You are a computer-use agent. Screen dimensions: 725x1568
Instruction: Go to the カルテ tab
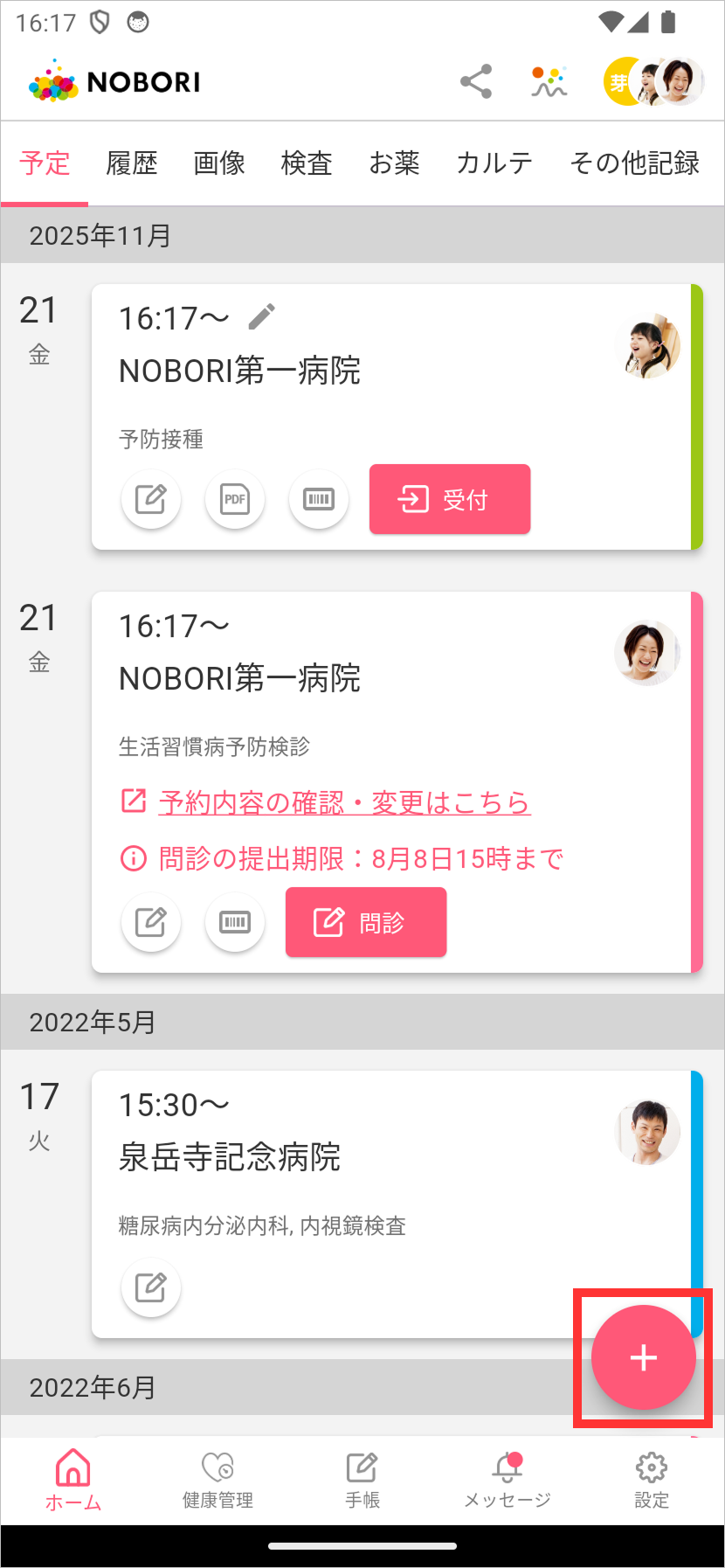pos(494,163)
